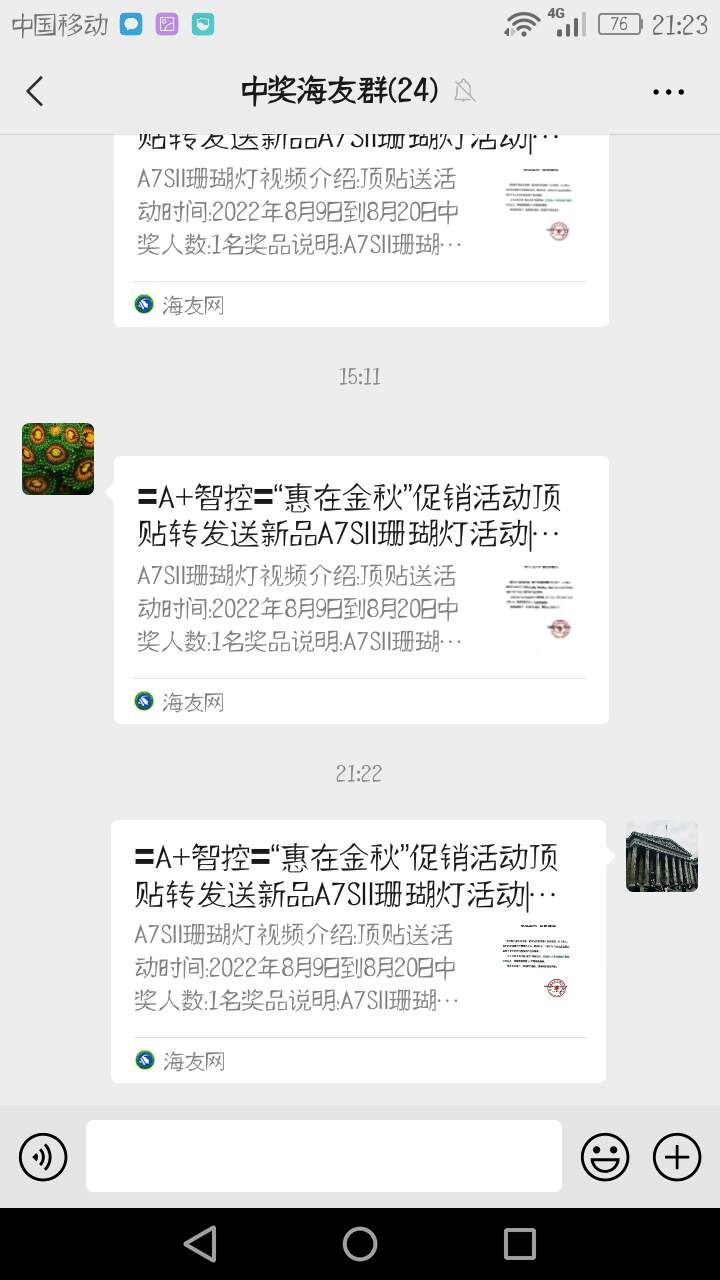This screenshot has height=1280, width=720.
Task: View the building avatar sender's profile
Action: coord(661,857)
